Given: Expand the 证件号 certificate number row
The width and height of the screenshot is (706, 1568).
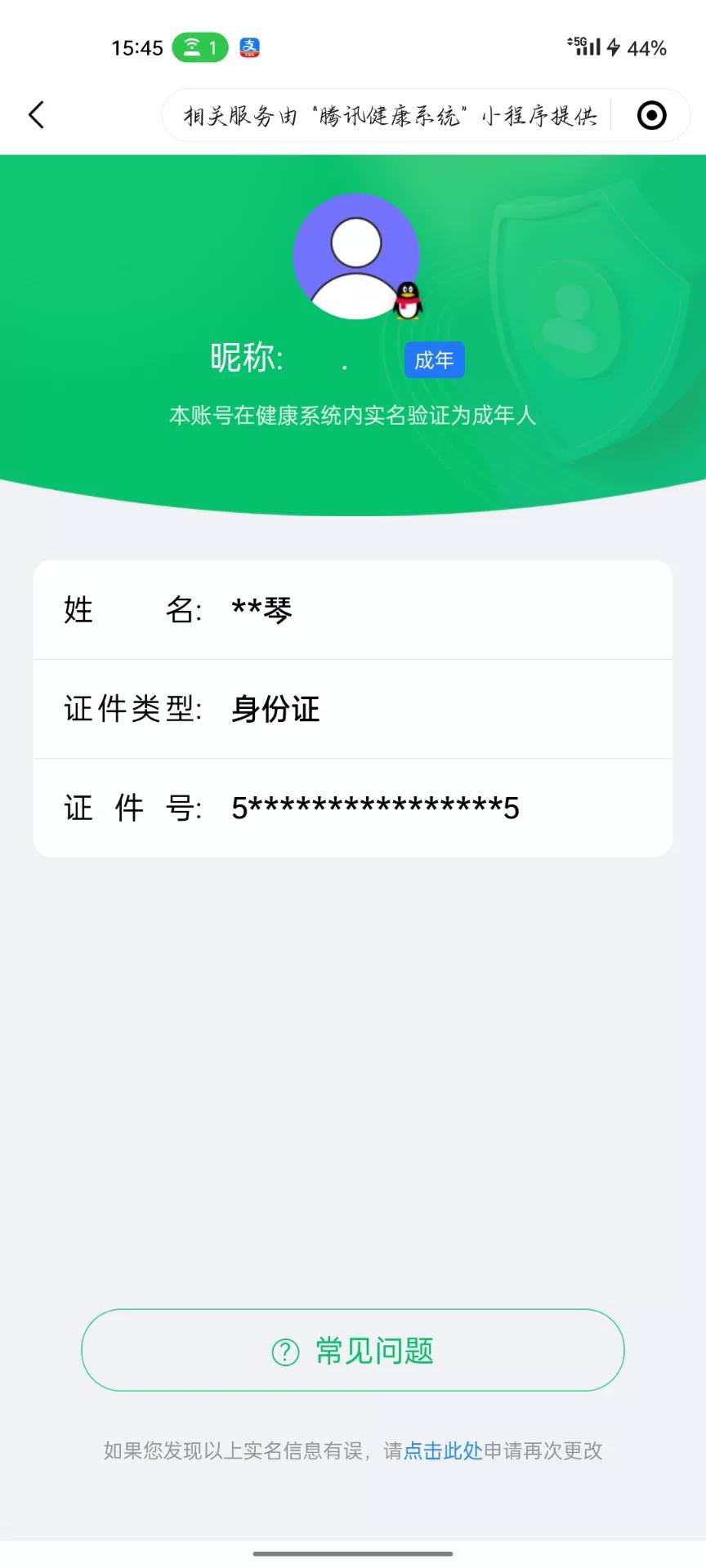Looking at the screenshot, I should (351, 808).
